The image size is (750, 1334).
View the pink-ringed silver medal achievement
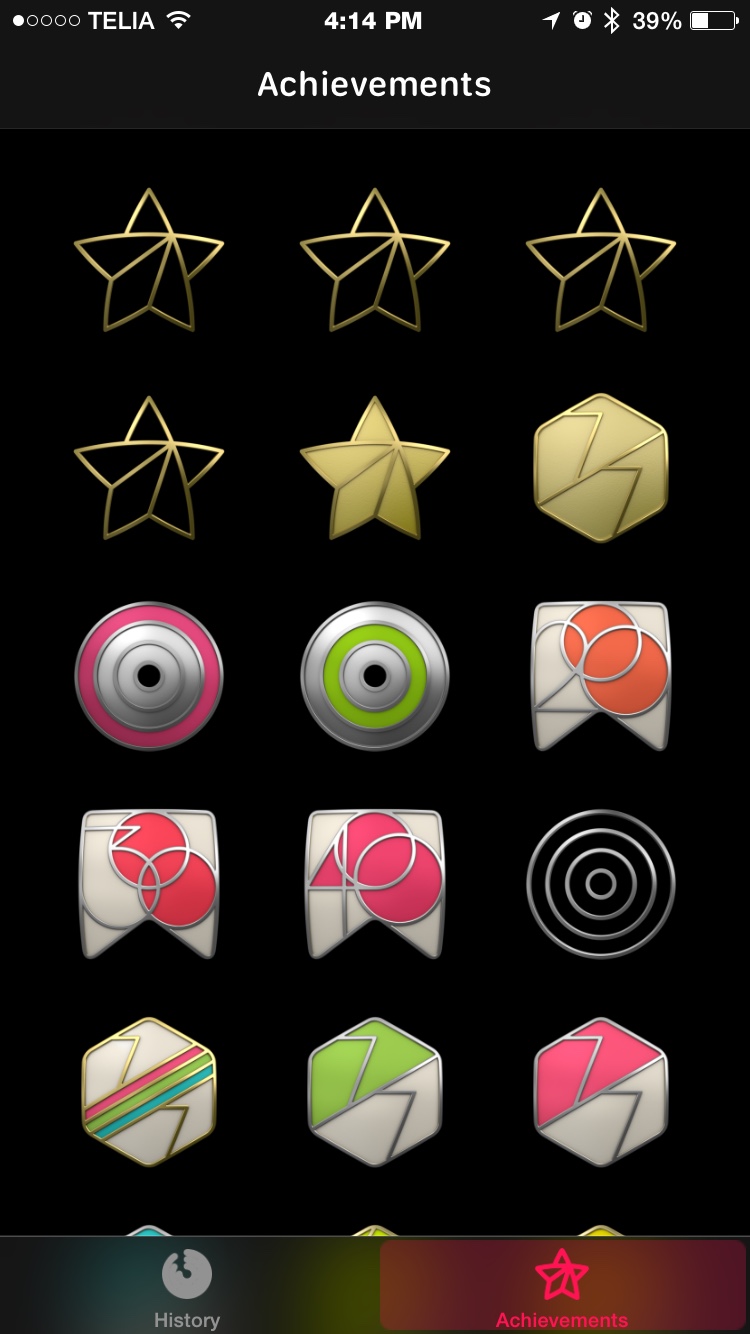point(149,676)
